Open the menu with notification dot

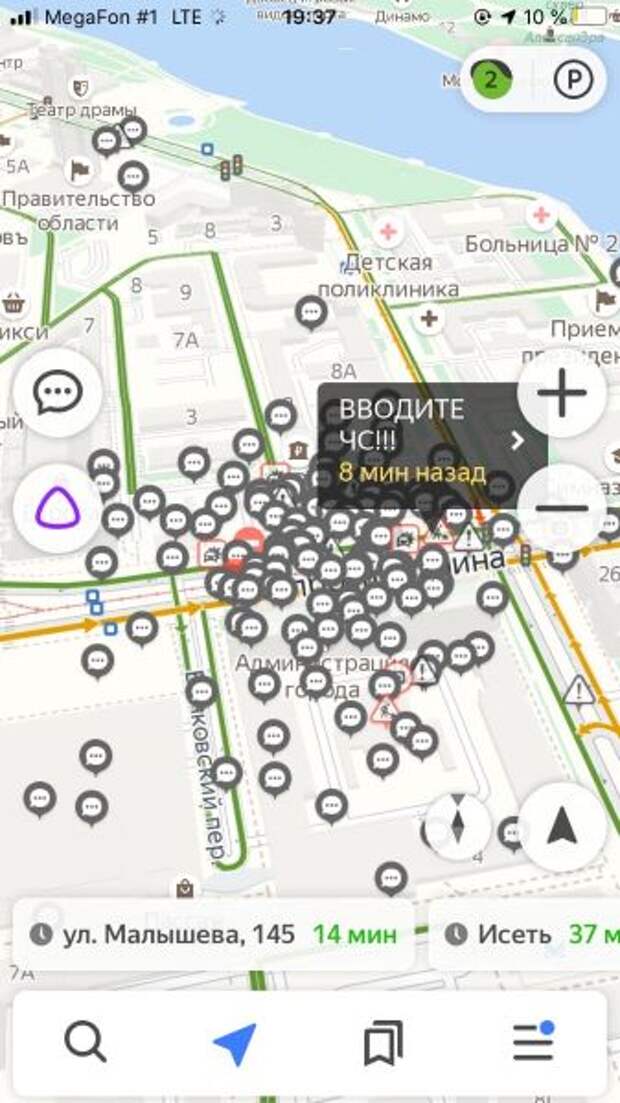(533, 1043)
